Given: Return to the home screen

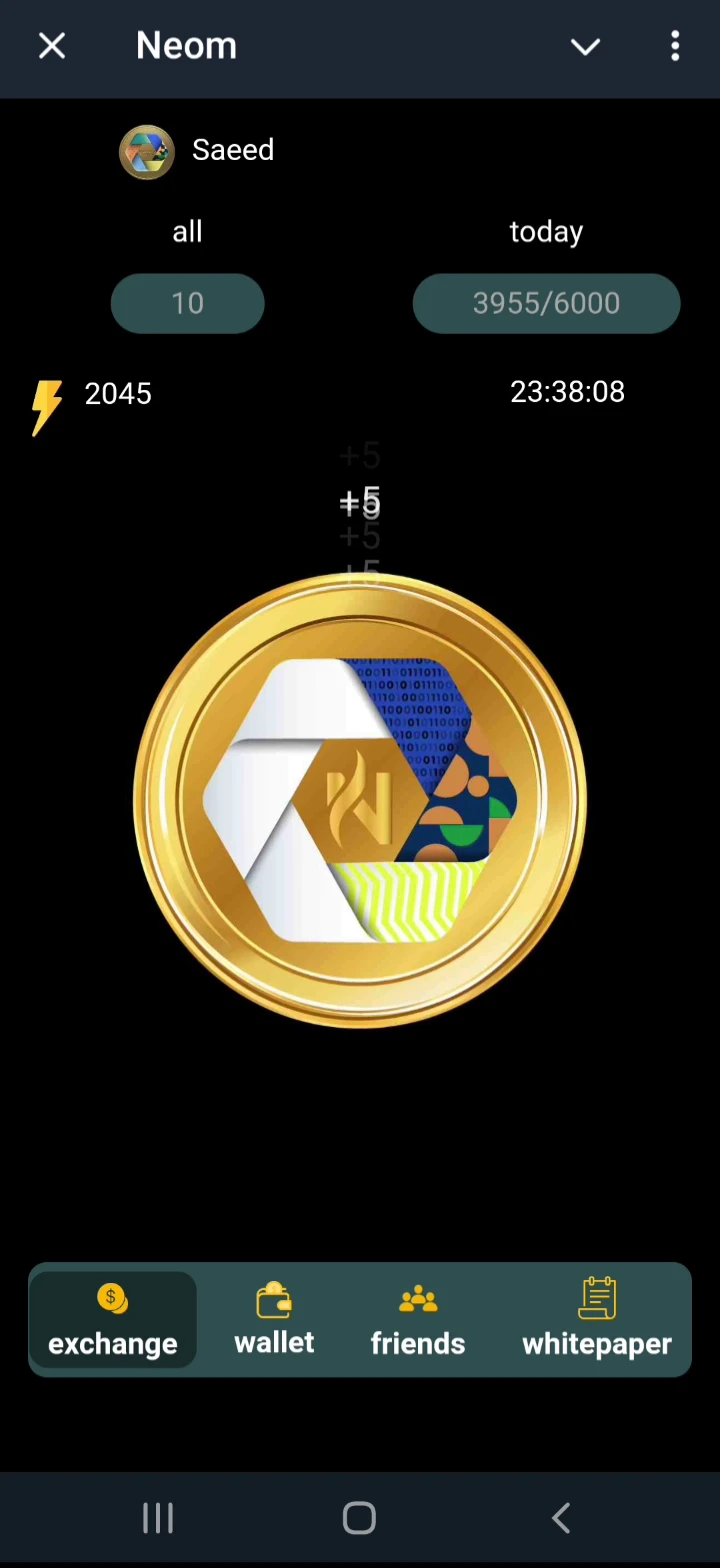Looking at the screenshot, I should coord(359,1518).
